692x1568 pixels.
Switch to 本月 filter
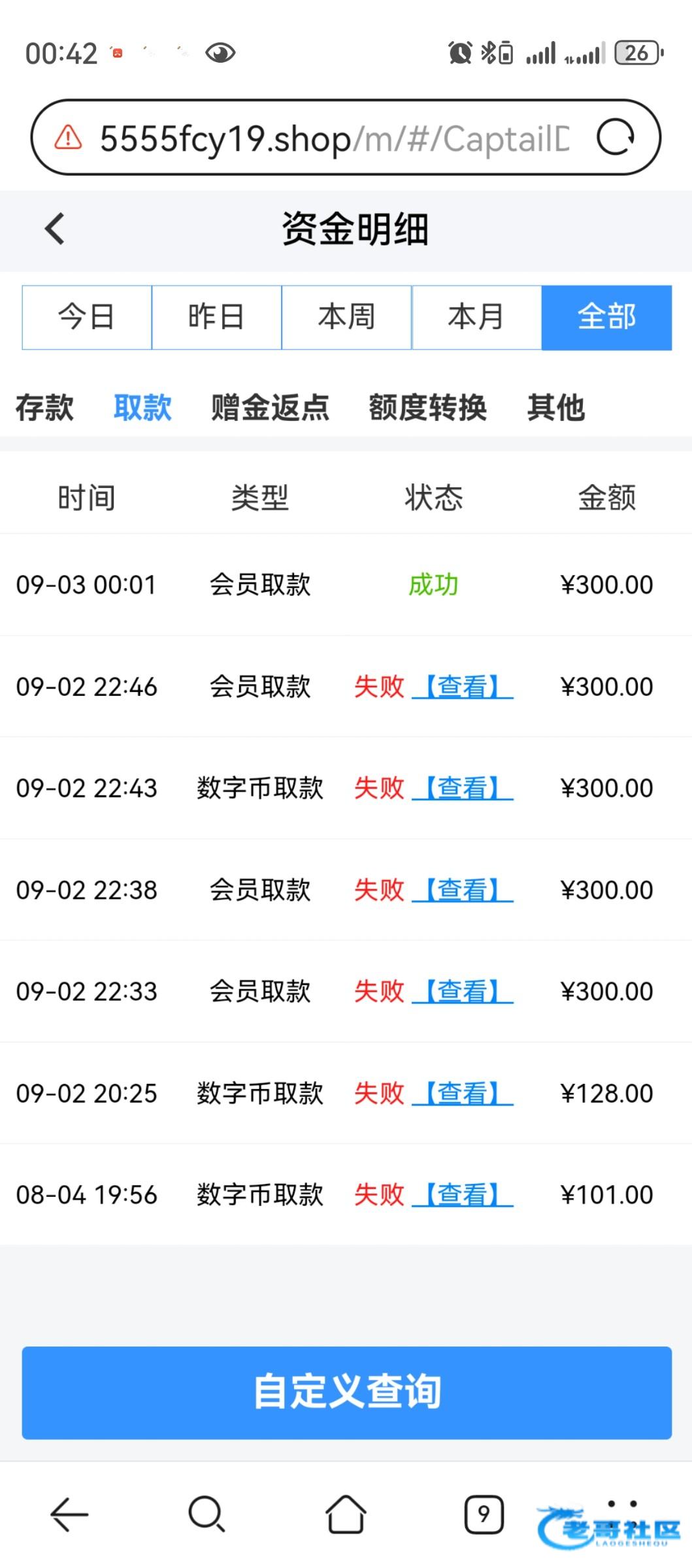[x=476, y=318]
